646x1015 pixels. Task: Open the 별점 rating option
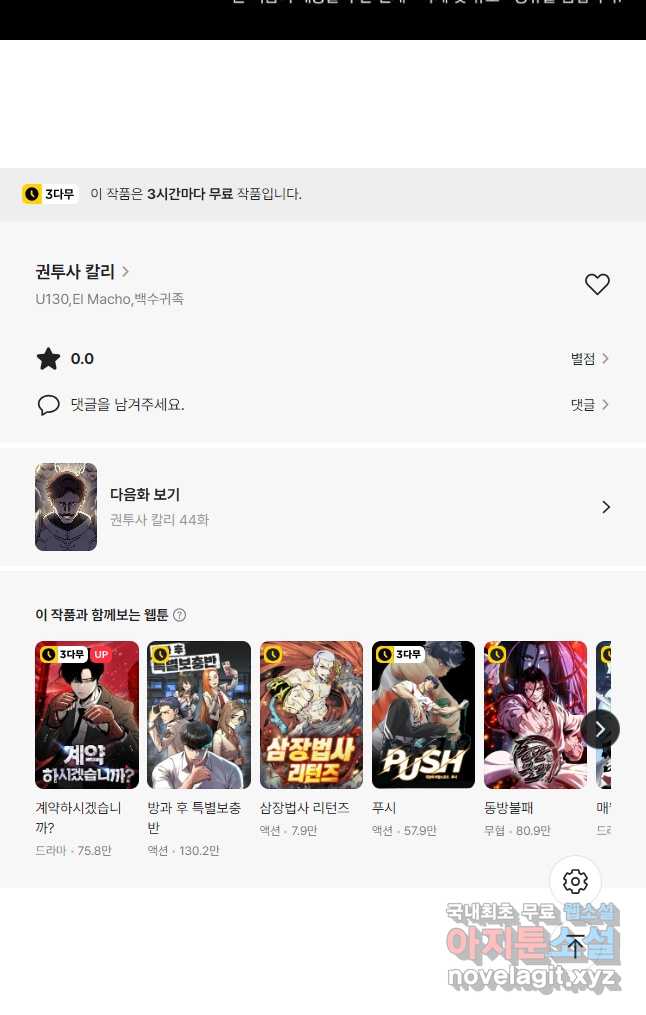coord(589,359)
